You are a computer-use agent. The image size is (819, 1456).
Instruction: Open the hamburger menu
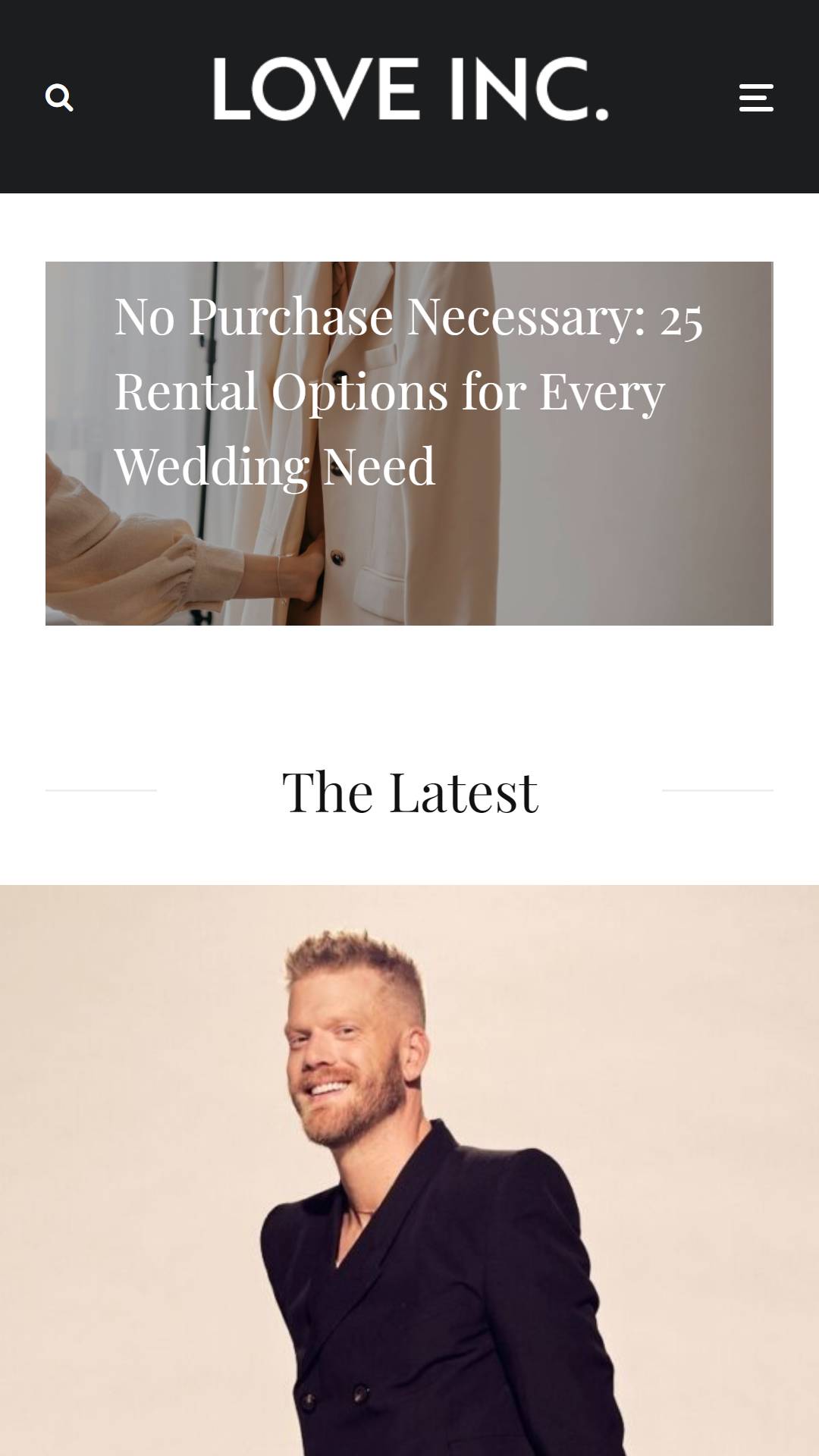[x=756, y=98]
